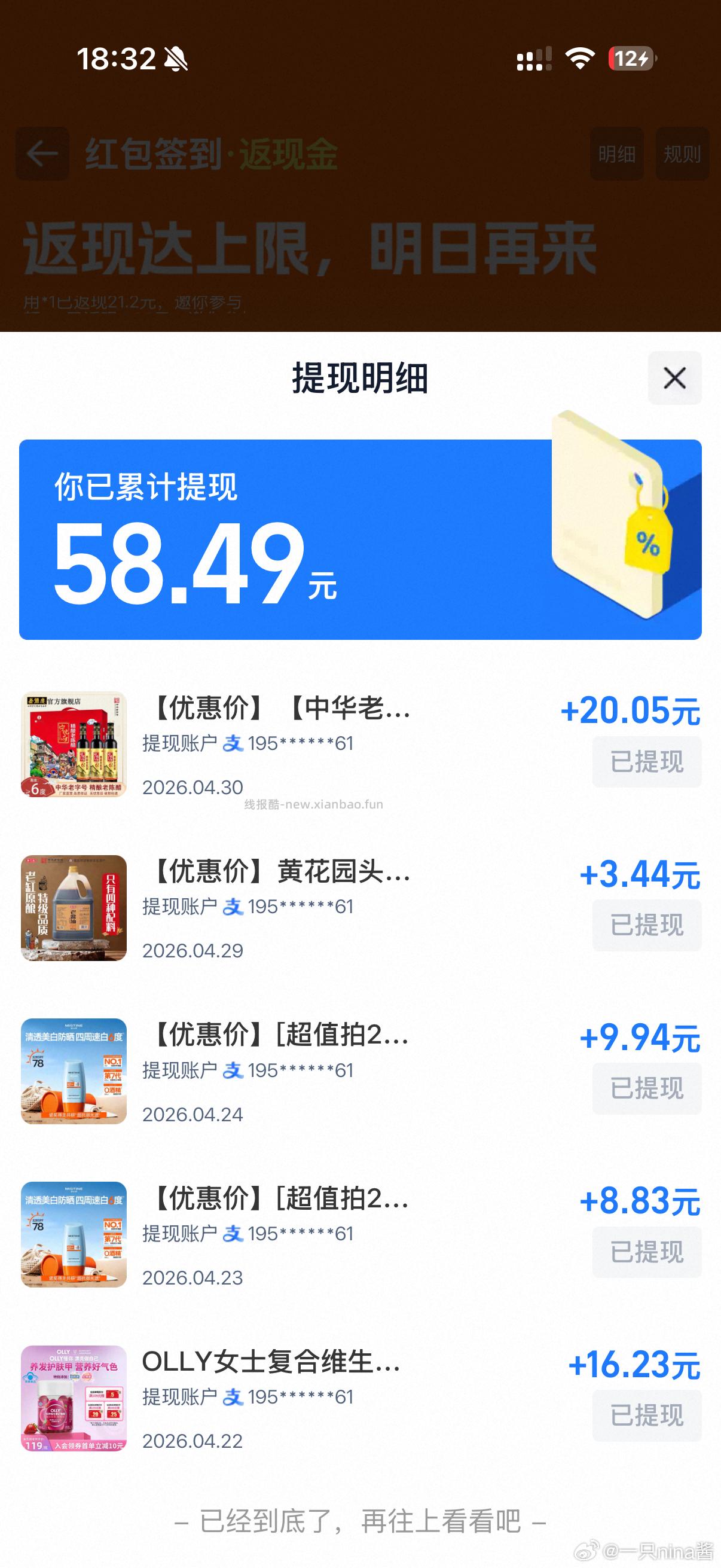Tap the back arrow at top left

(x=40, y=154)
